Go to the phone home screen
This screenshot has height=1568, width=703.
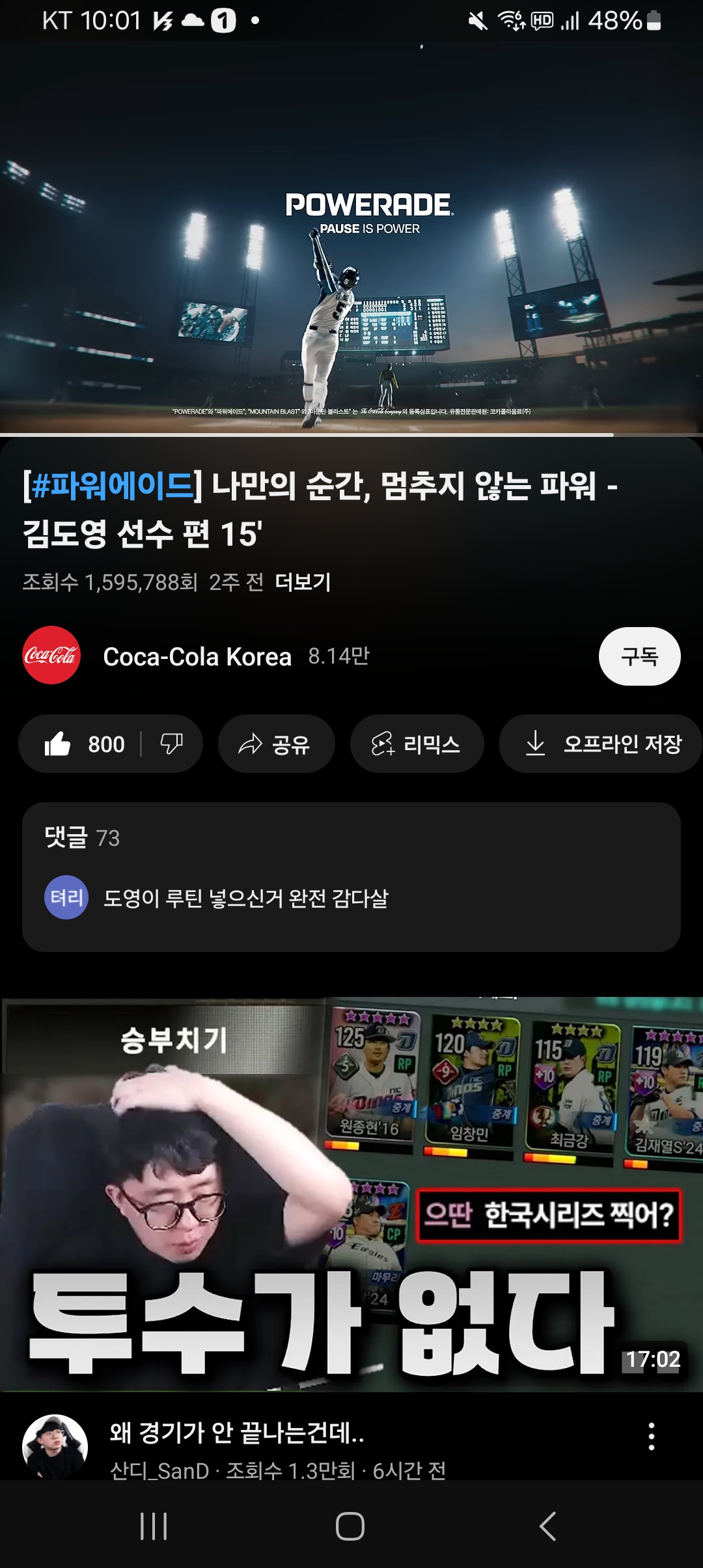click(x=350, y=1526)
